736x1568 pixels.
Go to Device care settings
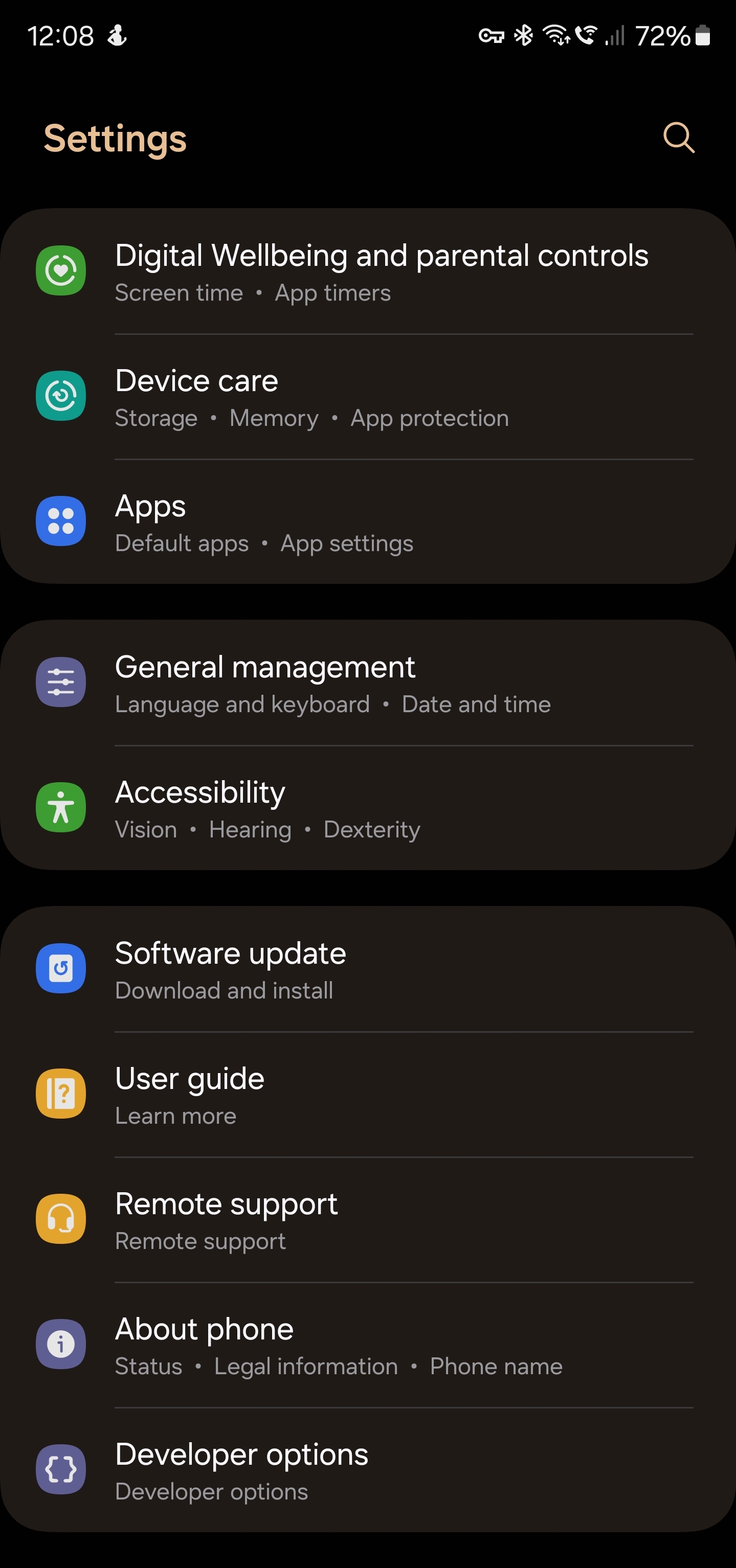click(310, 397)
